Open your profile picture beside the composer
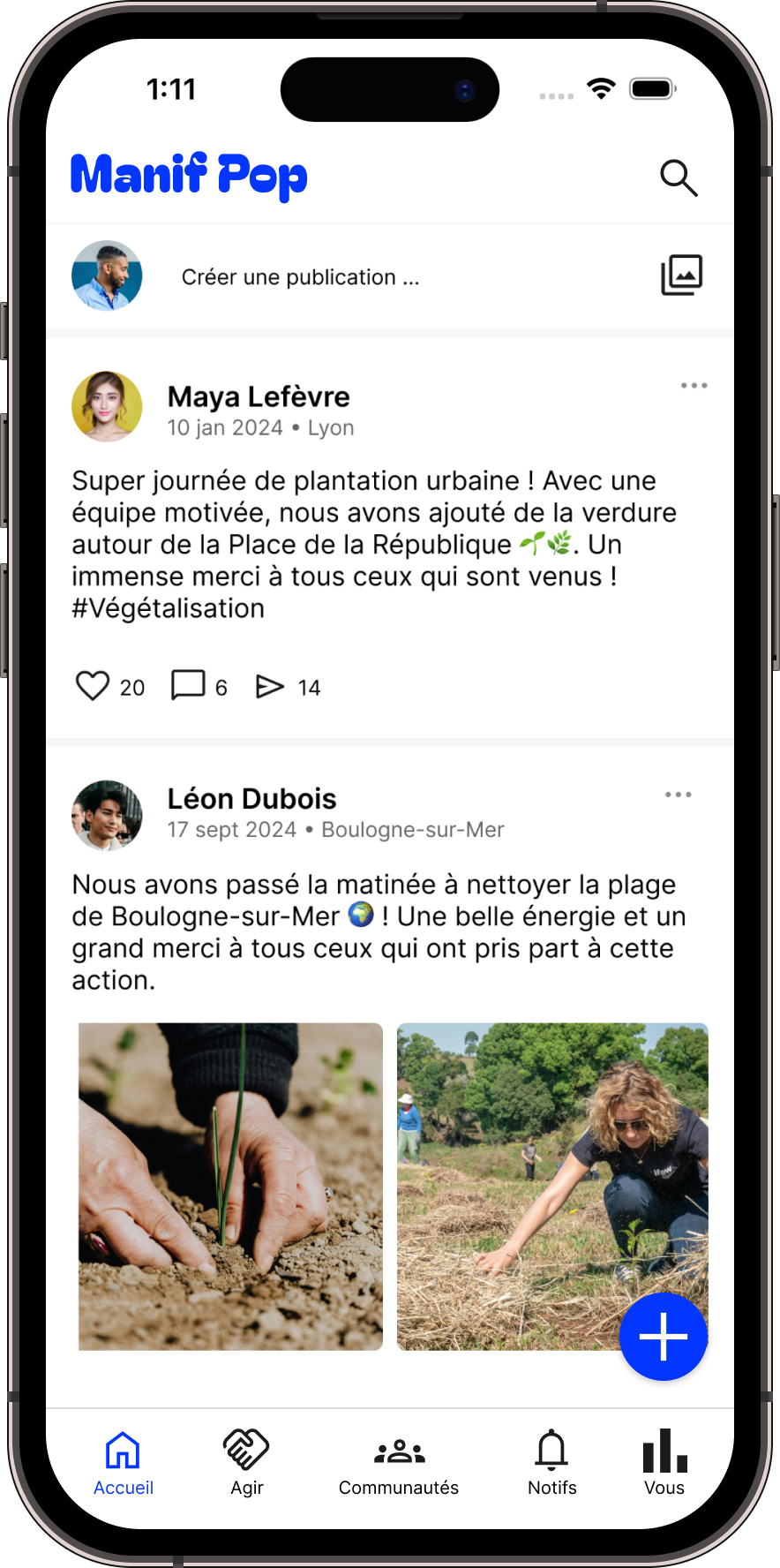This screenshot has width=780, height=1568. [107, 275]
